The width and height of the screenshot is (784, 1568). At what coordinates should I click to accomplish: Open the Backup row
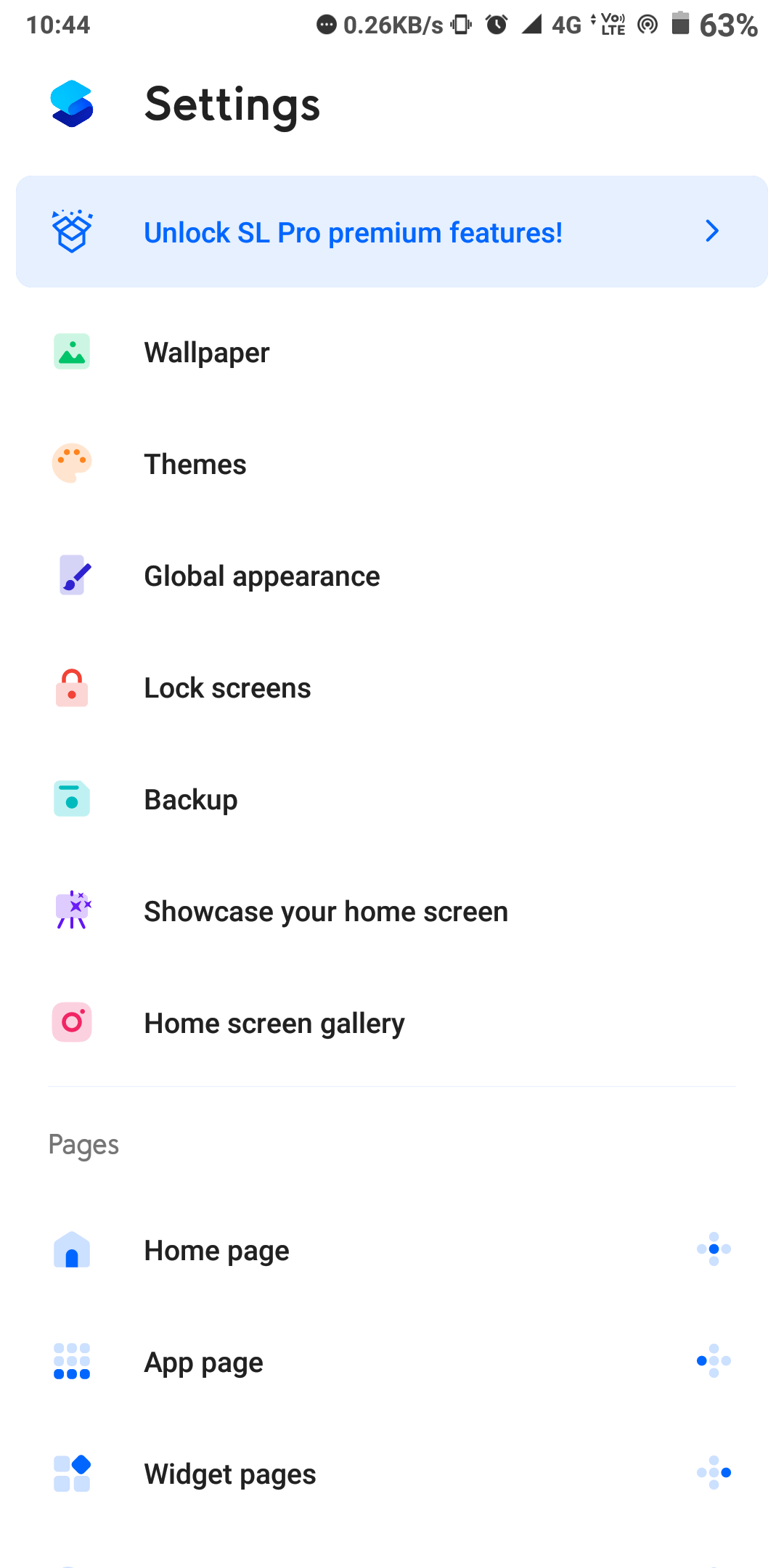point(191,800)
